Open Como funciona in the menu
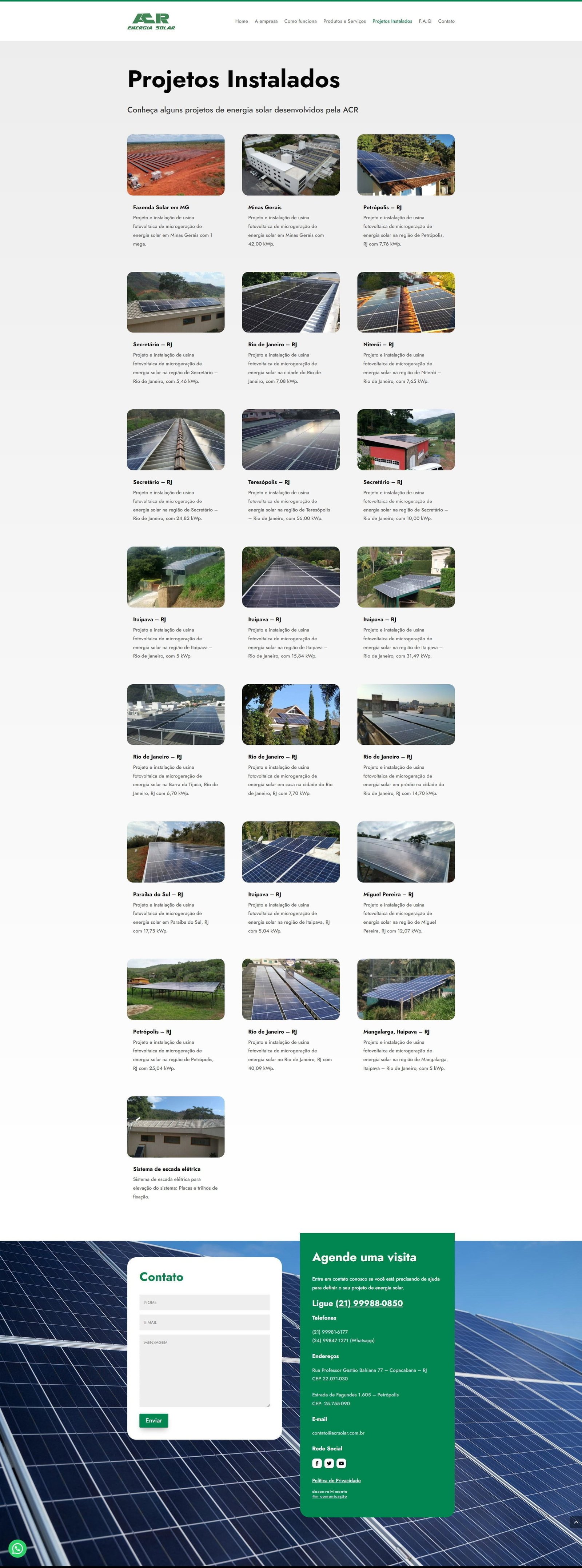The image size is (582, 1568). click(300, 21)
